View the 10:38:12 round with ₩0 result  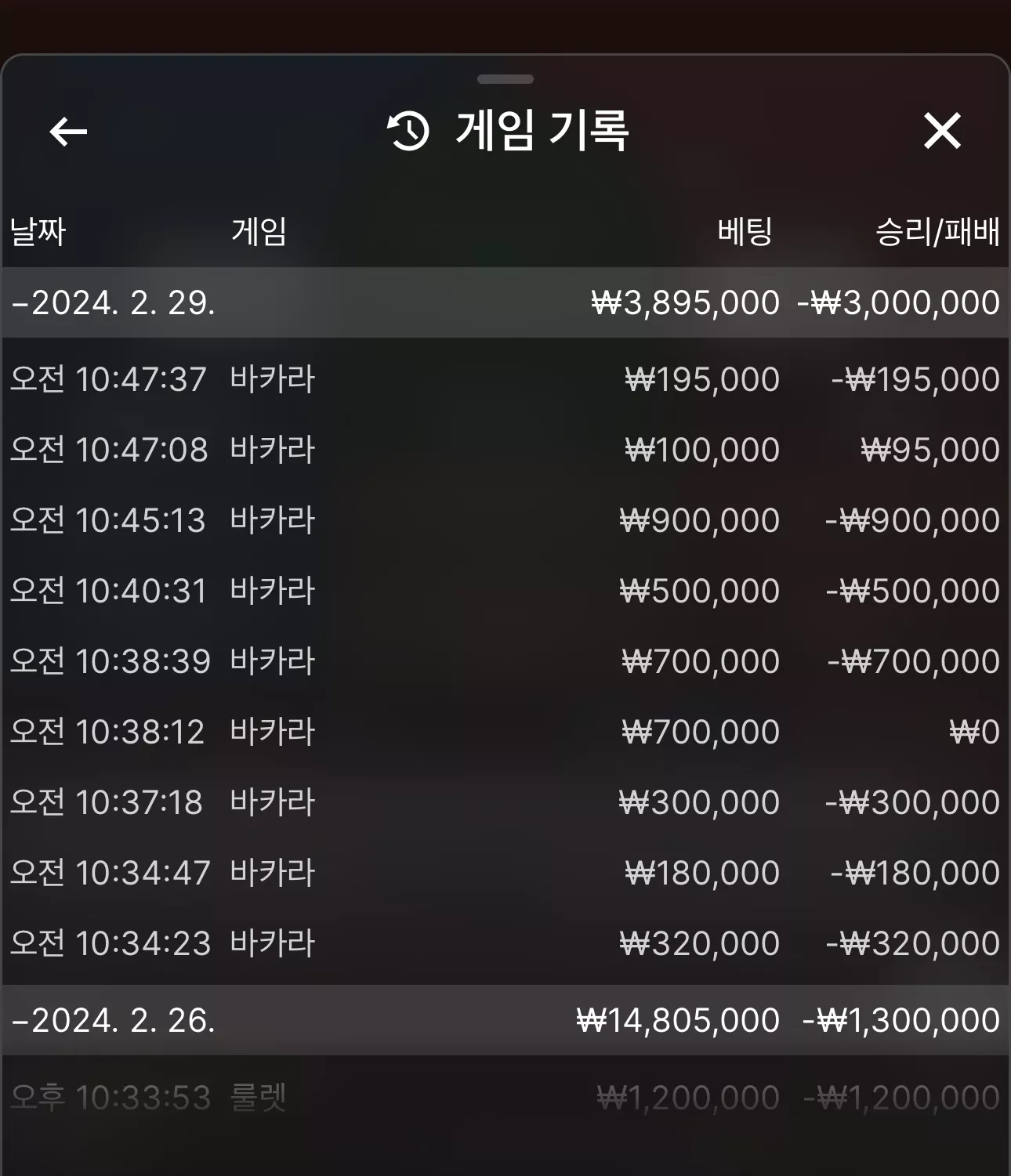click(505, 732)
